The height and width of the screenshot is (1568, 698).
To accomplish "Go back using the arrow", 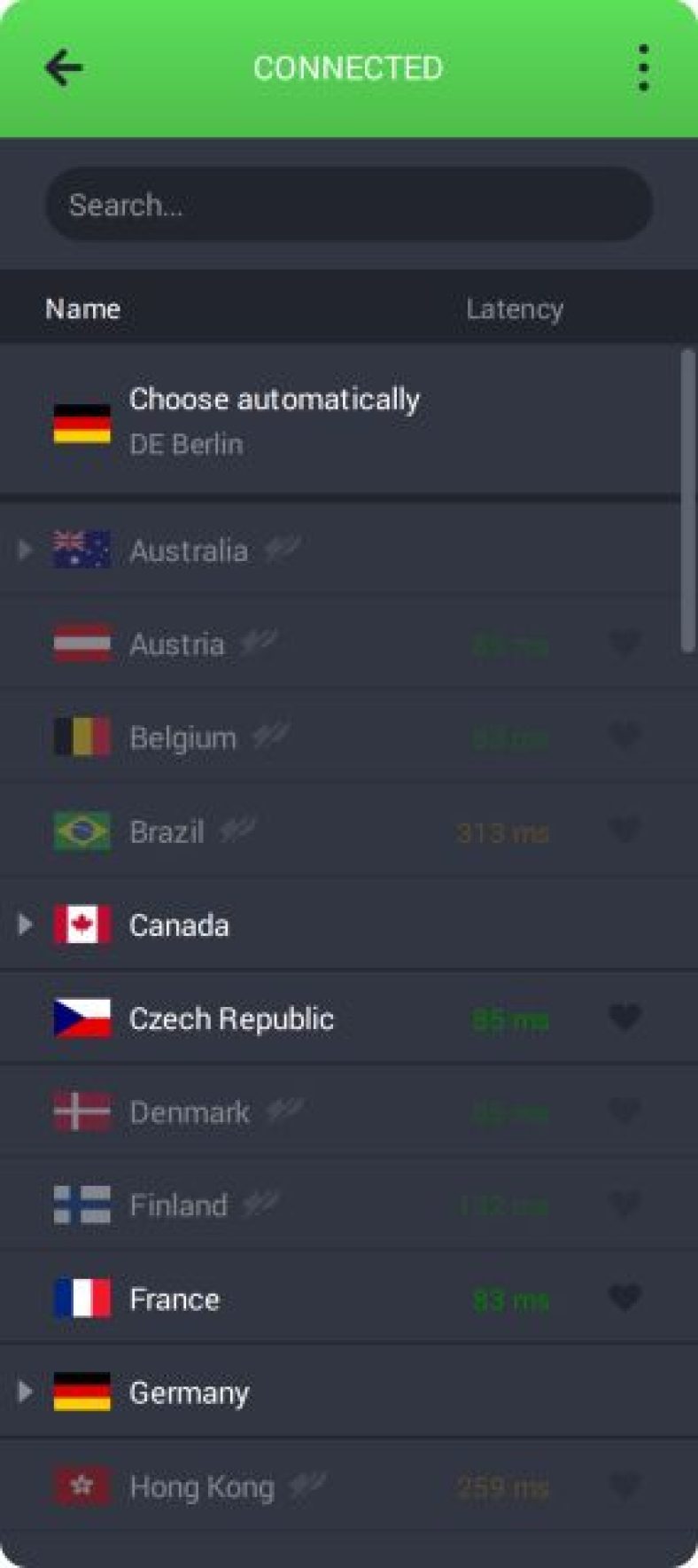I will (x=64, y=68).
